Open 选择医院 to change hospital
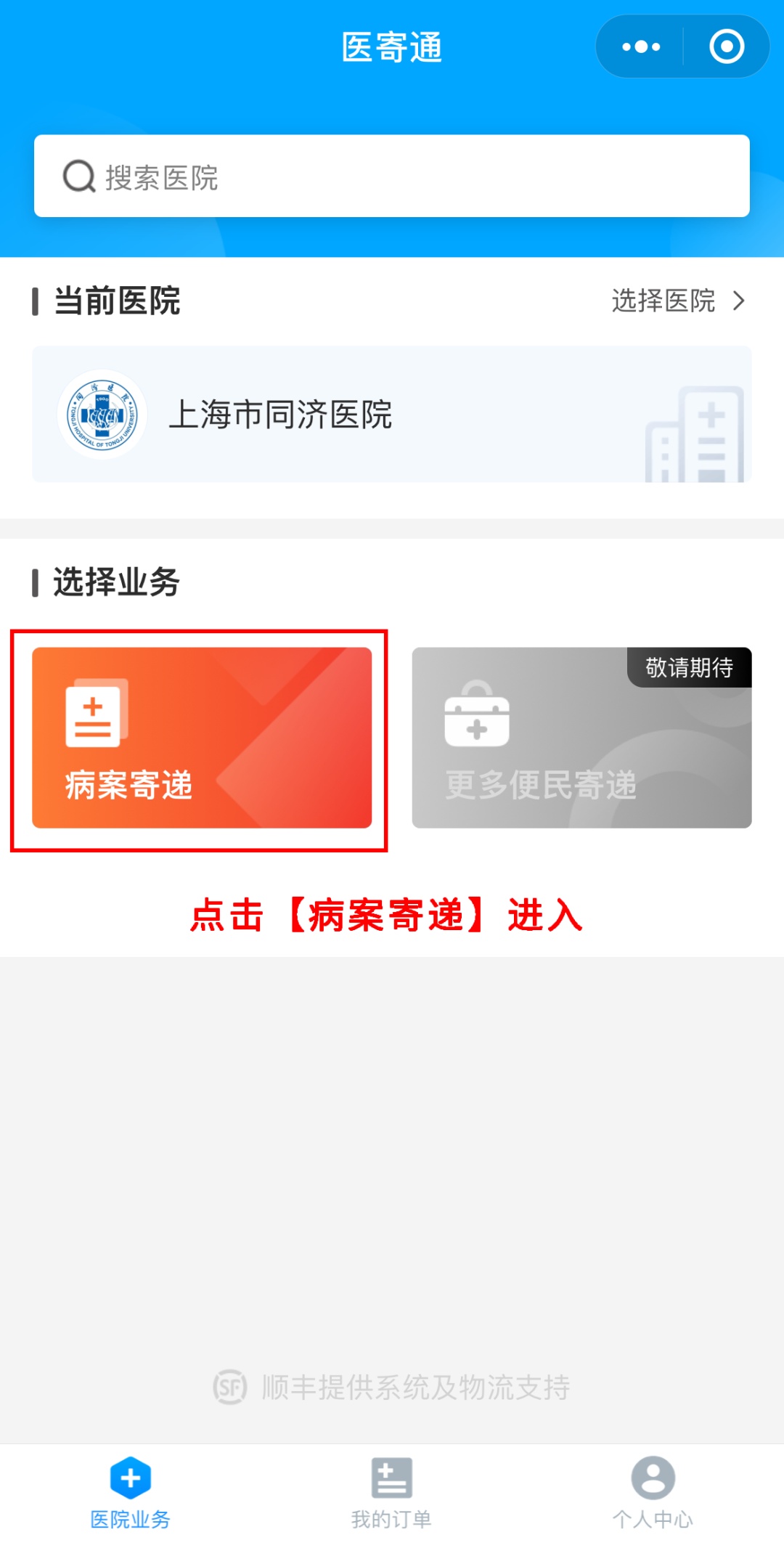 [x=677, y=301]
